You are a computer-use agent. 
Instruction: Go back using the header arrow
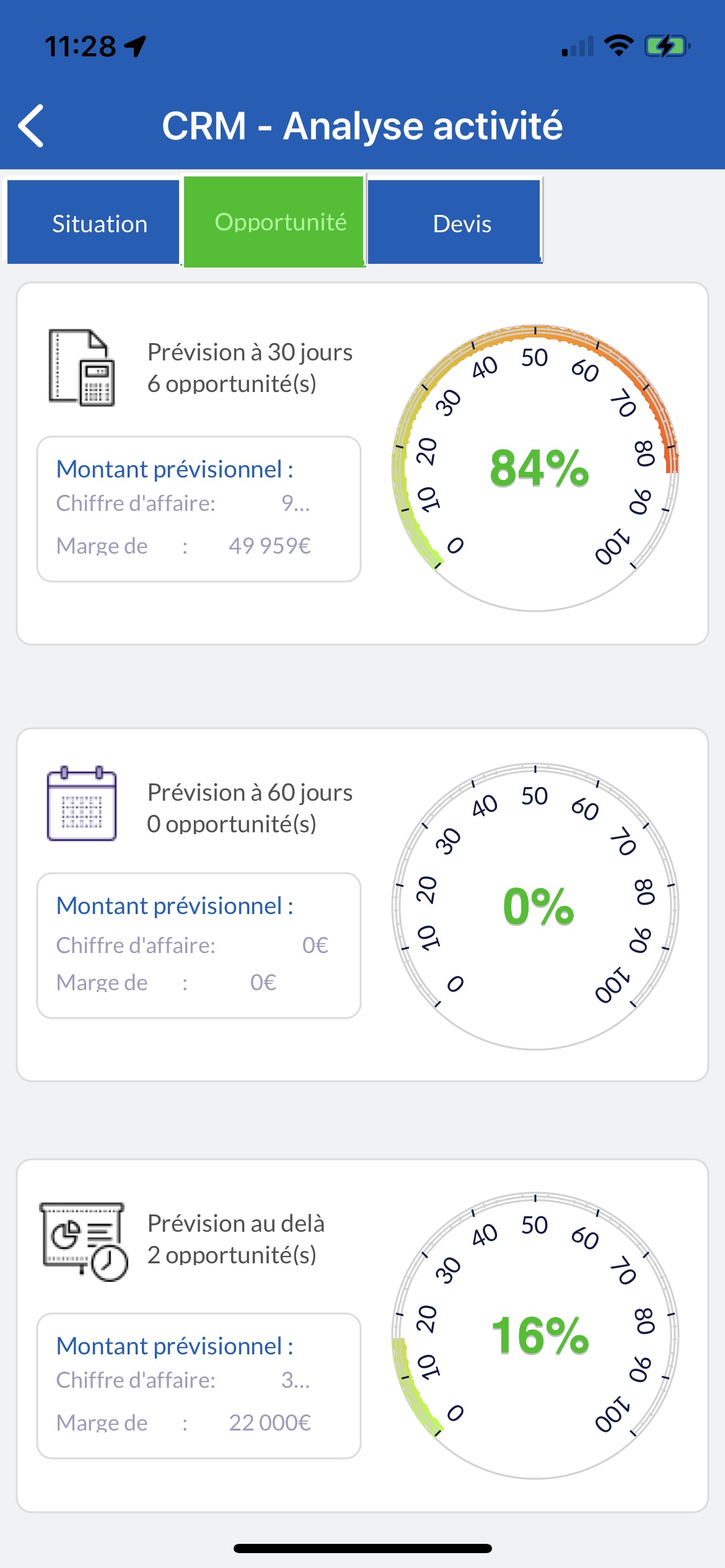(x=31, y=126)
